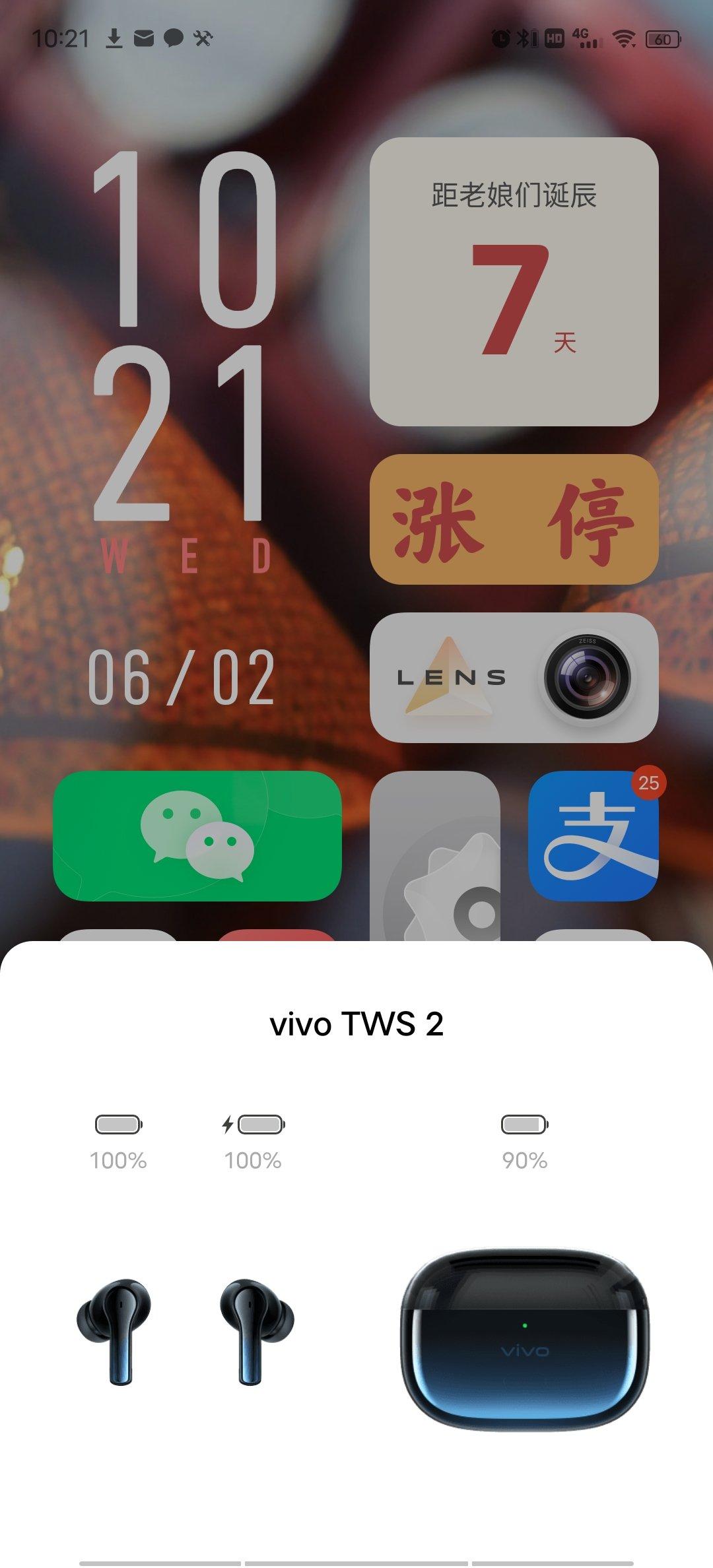The width and height of the screenshot is (713, 1568).
Task: Open the birthday countdown widget
Action: pyautogui.click(x=514, y=281)
